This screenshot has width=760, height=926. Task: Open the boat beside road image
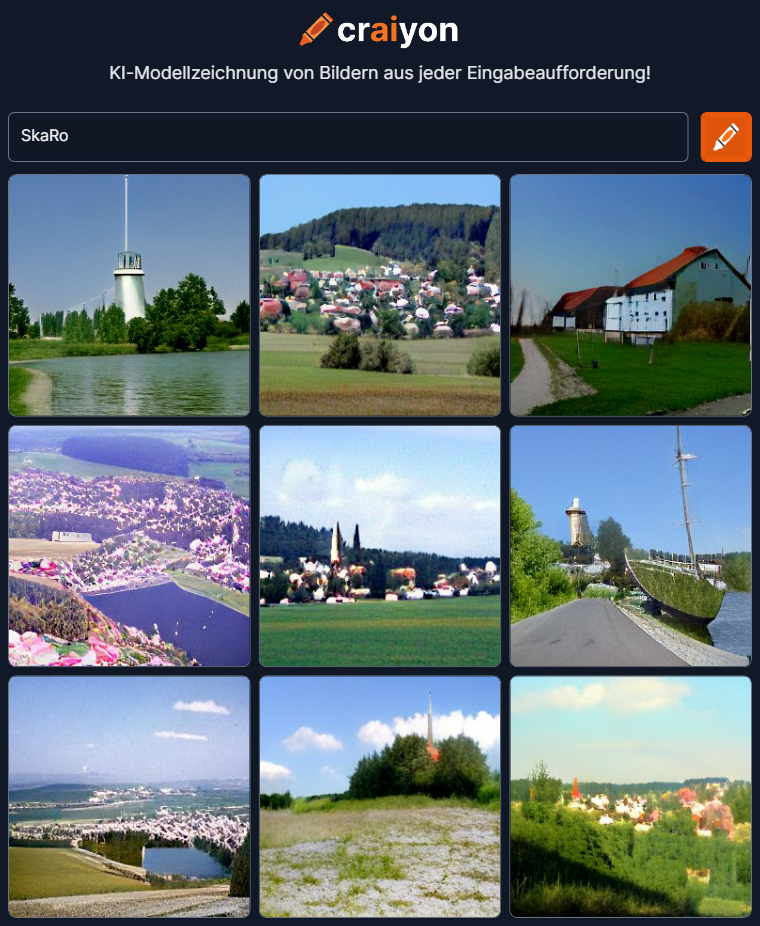click(630, 546)
